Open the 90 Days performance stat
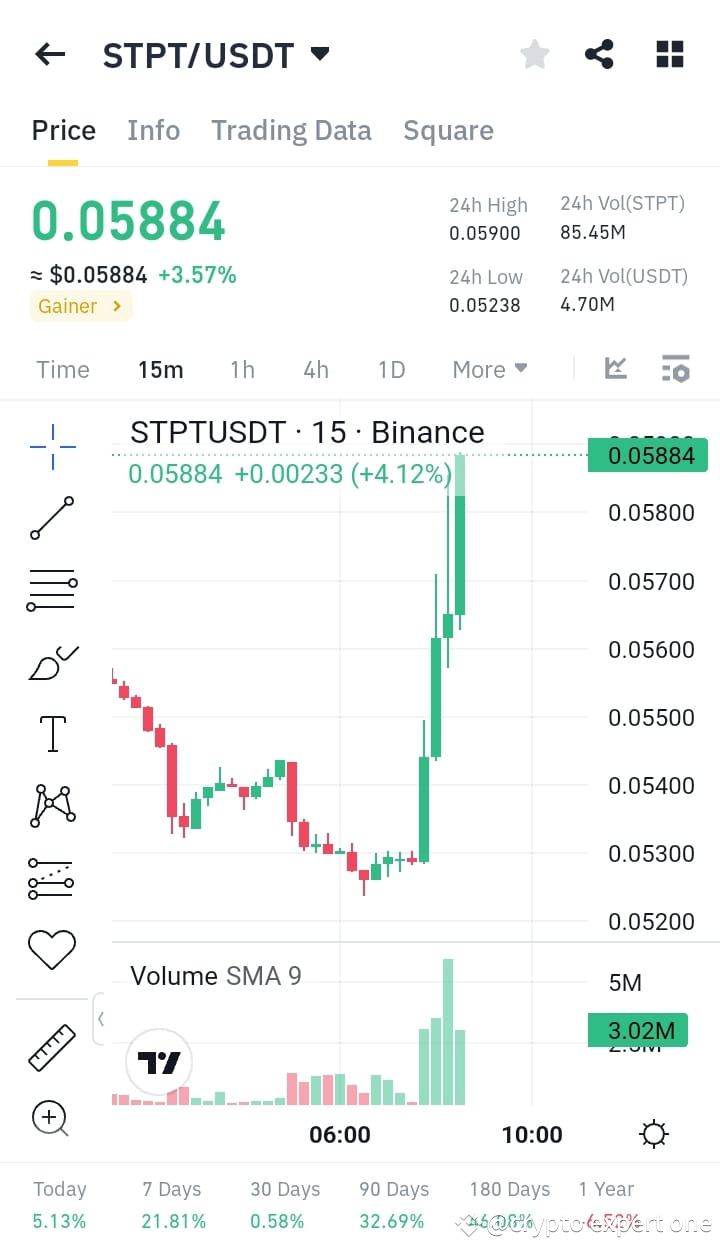720x1246 pixels. tap(393, 1200)
